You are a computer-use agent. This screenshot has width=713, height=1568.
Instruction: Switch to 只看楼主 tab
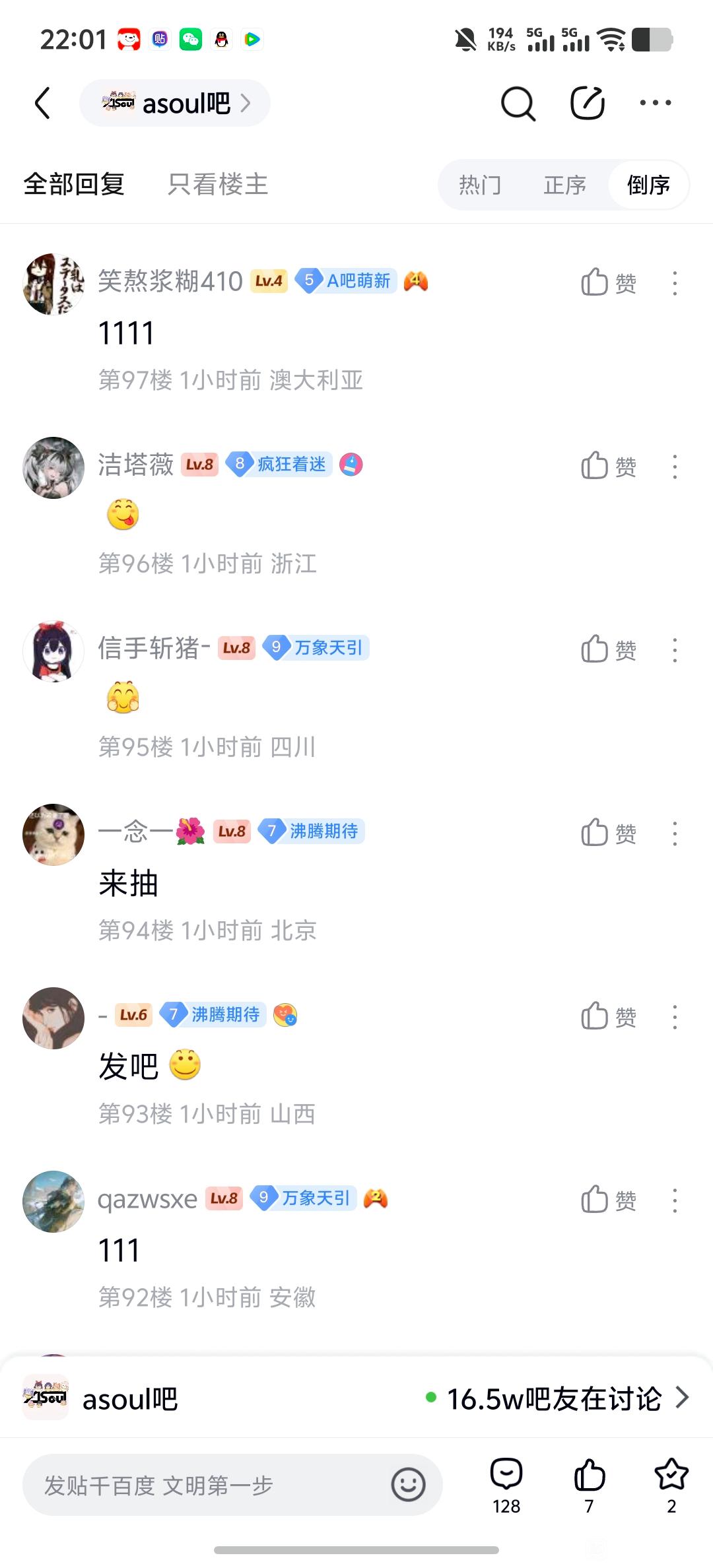(x=217, y=184)
